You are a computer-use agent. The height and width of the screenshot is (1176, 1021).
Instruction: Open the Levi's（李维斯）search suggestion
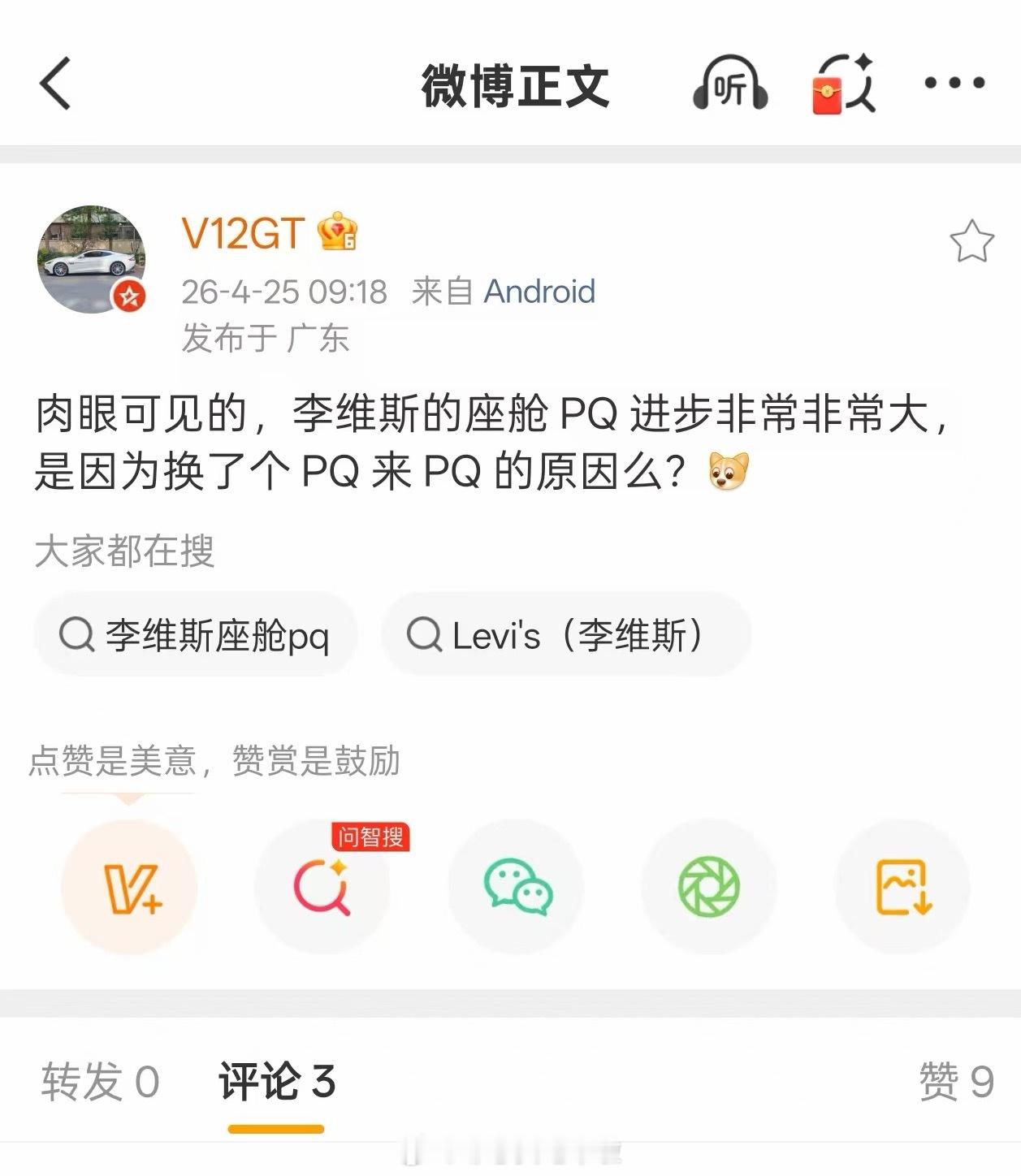pyautogui.click(x=561, y=636)
